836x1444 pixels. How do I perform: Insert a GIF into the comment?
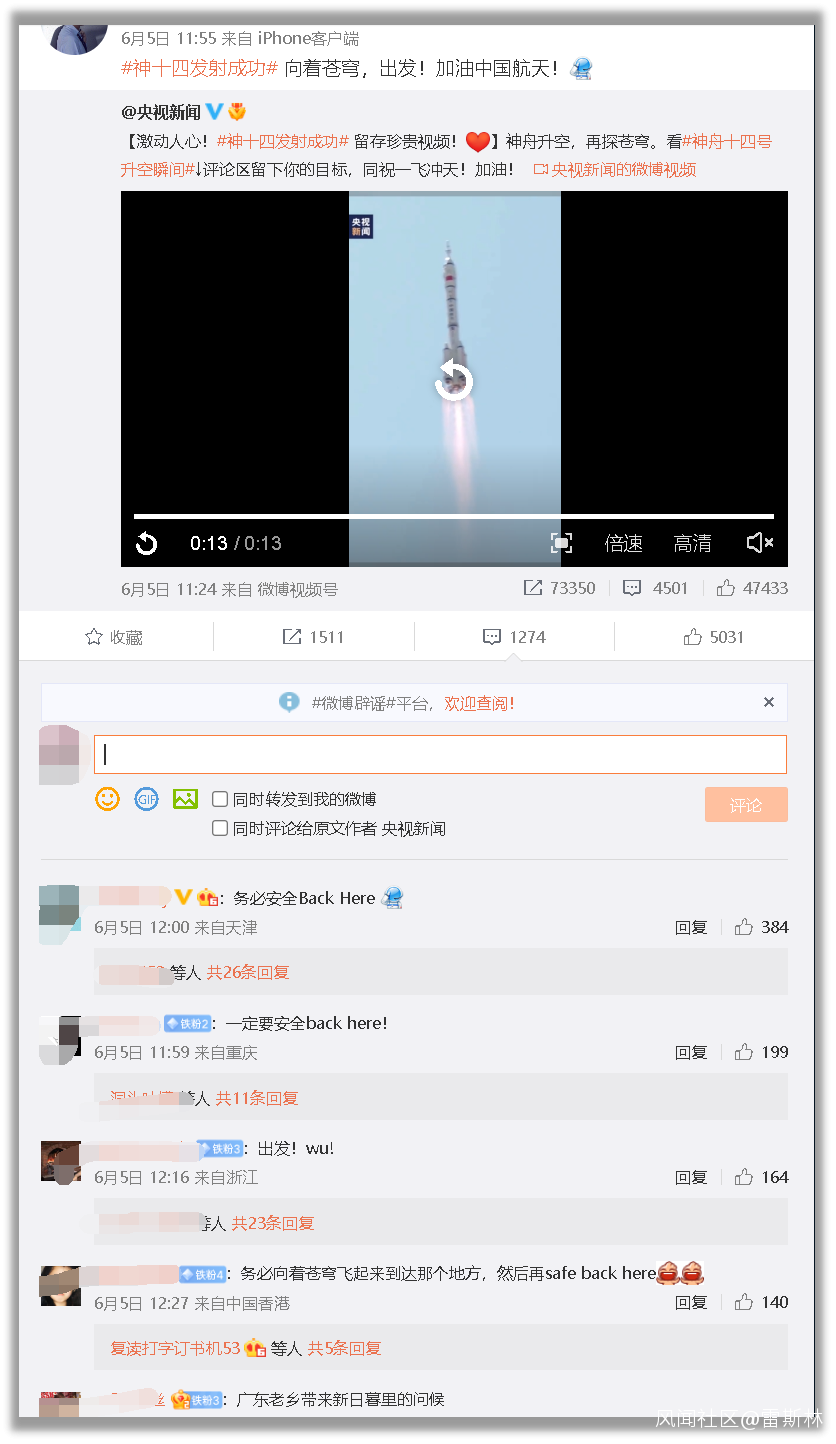146,799
